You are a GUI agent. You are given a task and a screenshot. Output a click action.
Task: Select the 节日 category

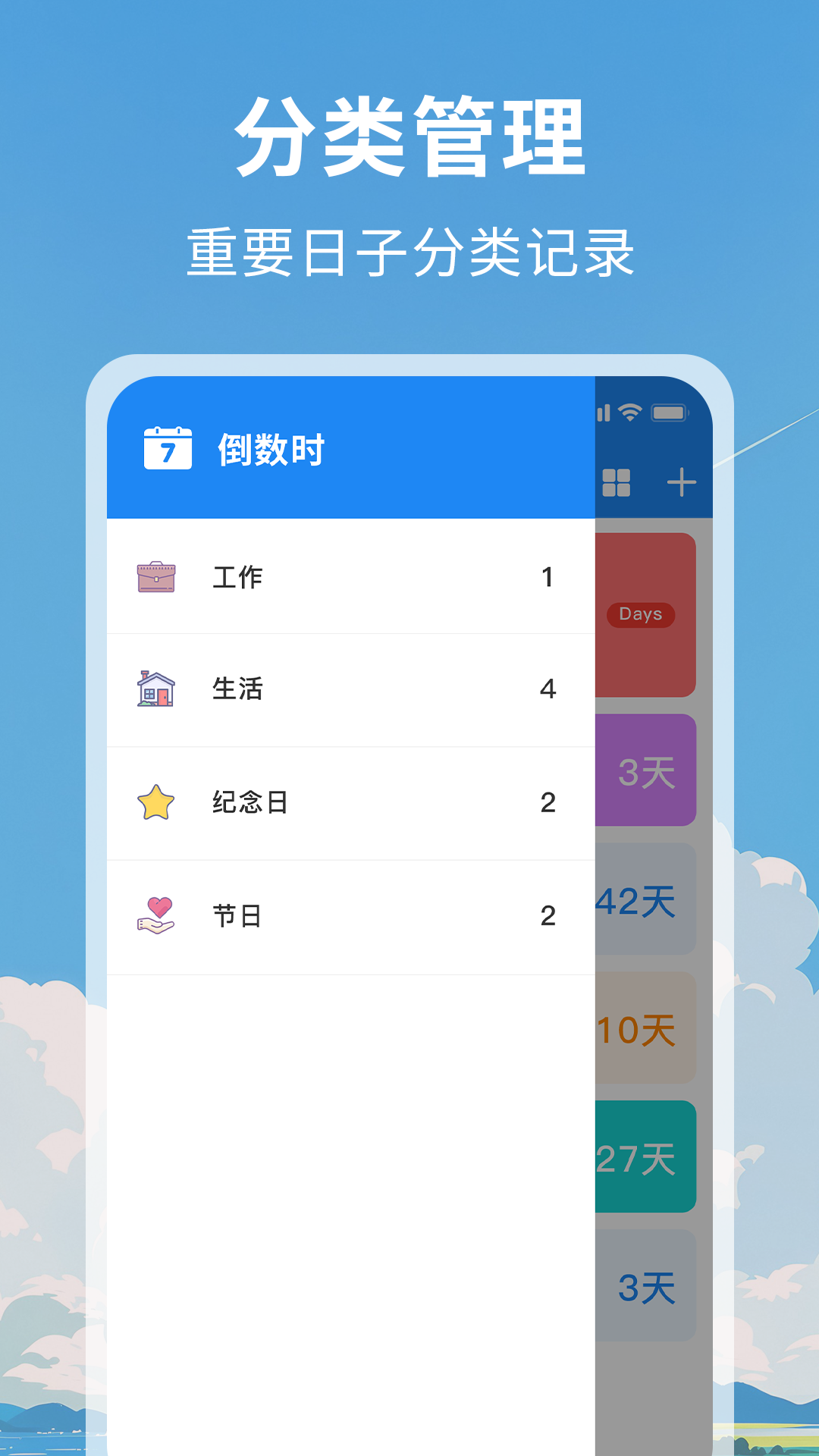349,917
